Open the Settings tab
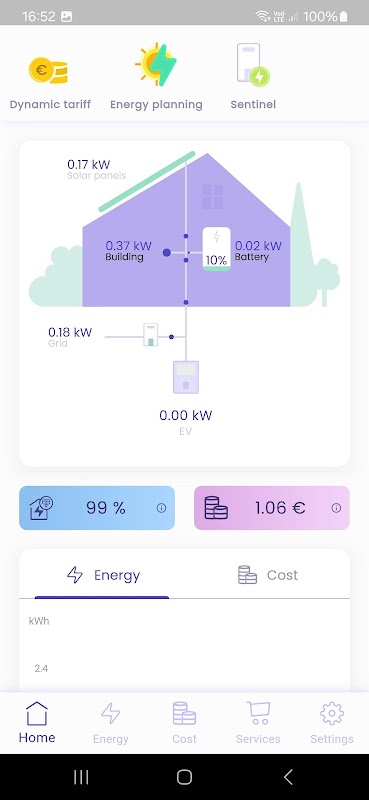The image size is (369, 800). (332, 722)
